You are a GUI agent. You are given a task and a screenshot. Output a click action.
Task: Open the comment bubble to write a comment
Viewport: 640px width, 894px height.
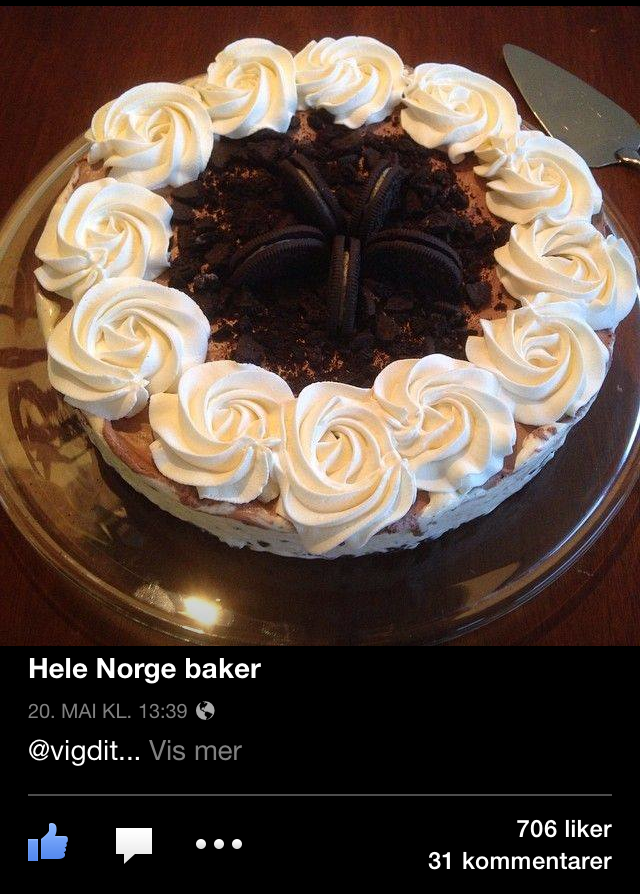[x=134, y=844]
